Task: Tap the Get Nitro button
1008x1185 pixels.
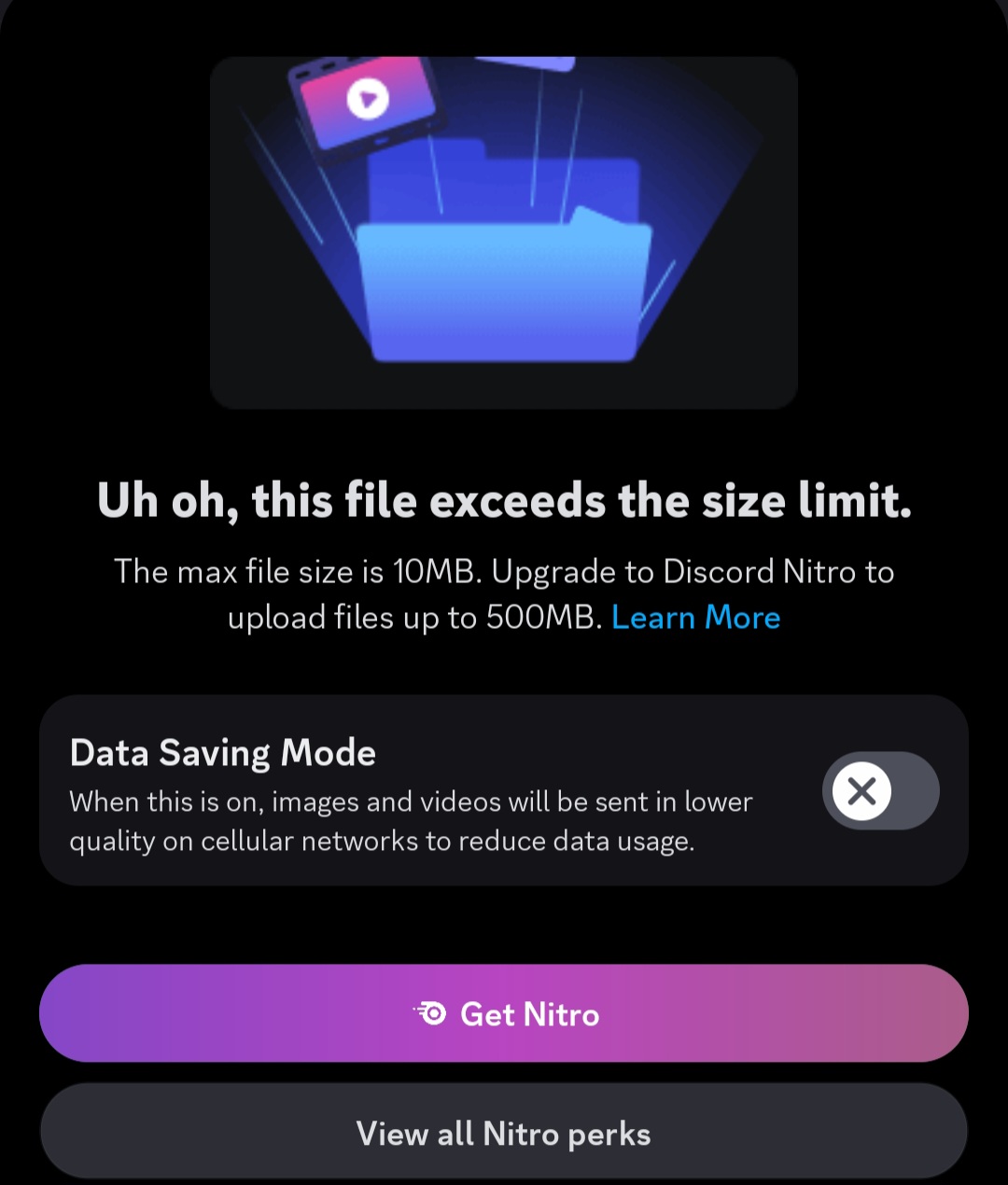Action: tap(504, 1013)
